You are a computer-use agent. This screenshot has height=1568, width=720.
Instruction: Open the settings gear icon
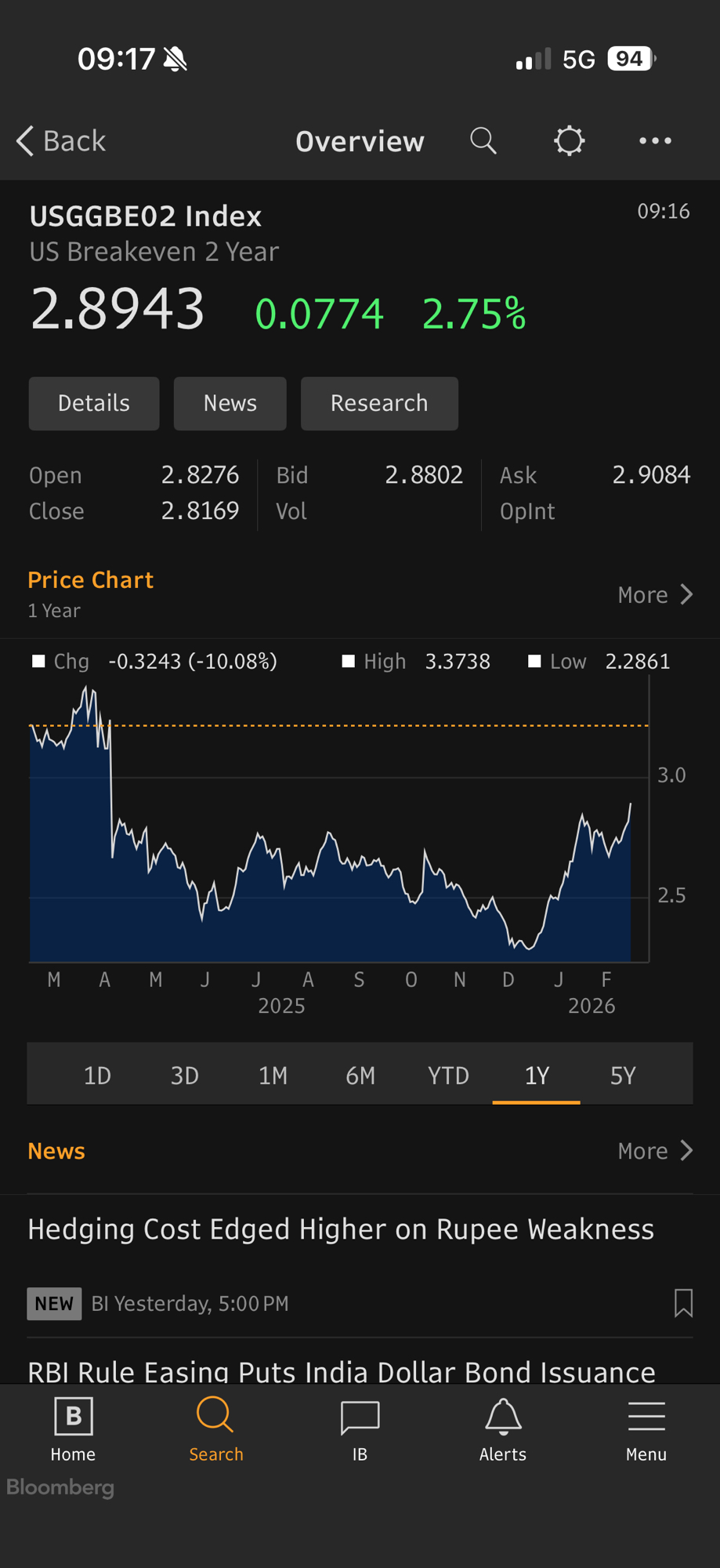tap(569, 141)
